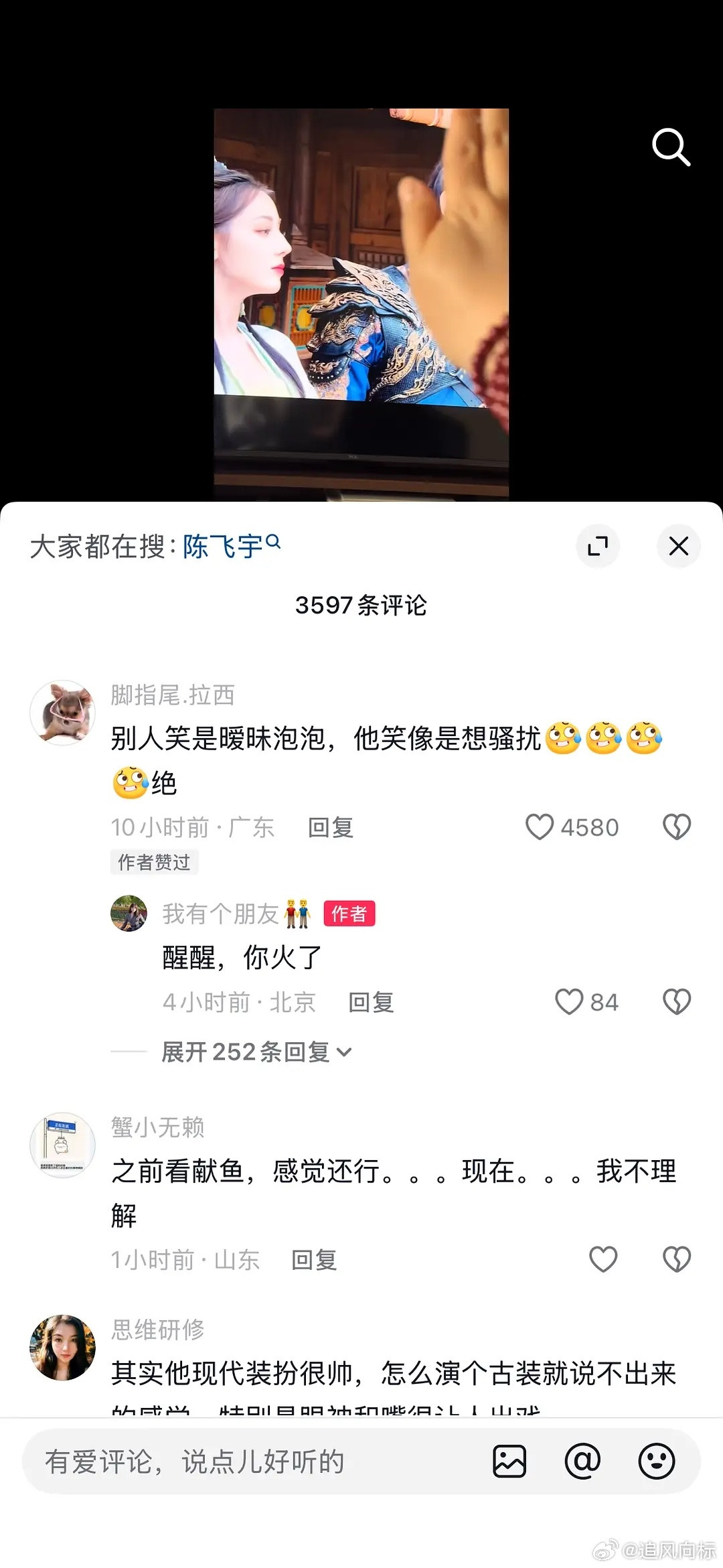Dislike 蟹小无赖's comment
Image resolution: width=723 pixels, height=1568 pixels.
click(x=677, y=1259)
